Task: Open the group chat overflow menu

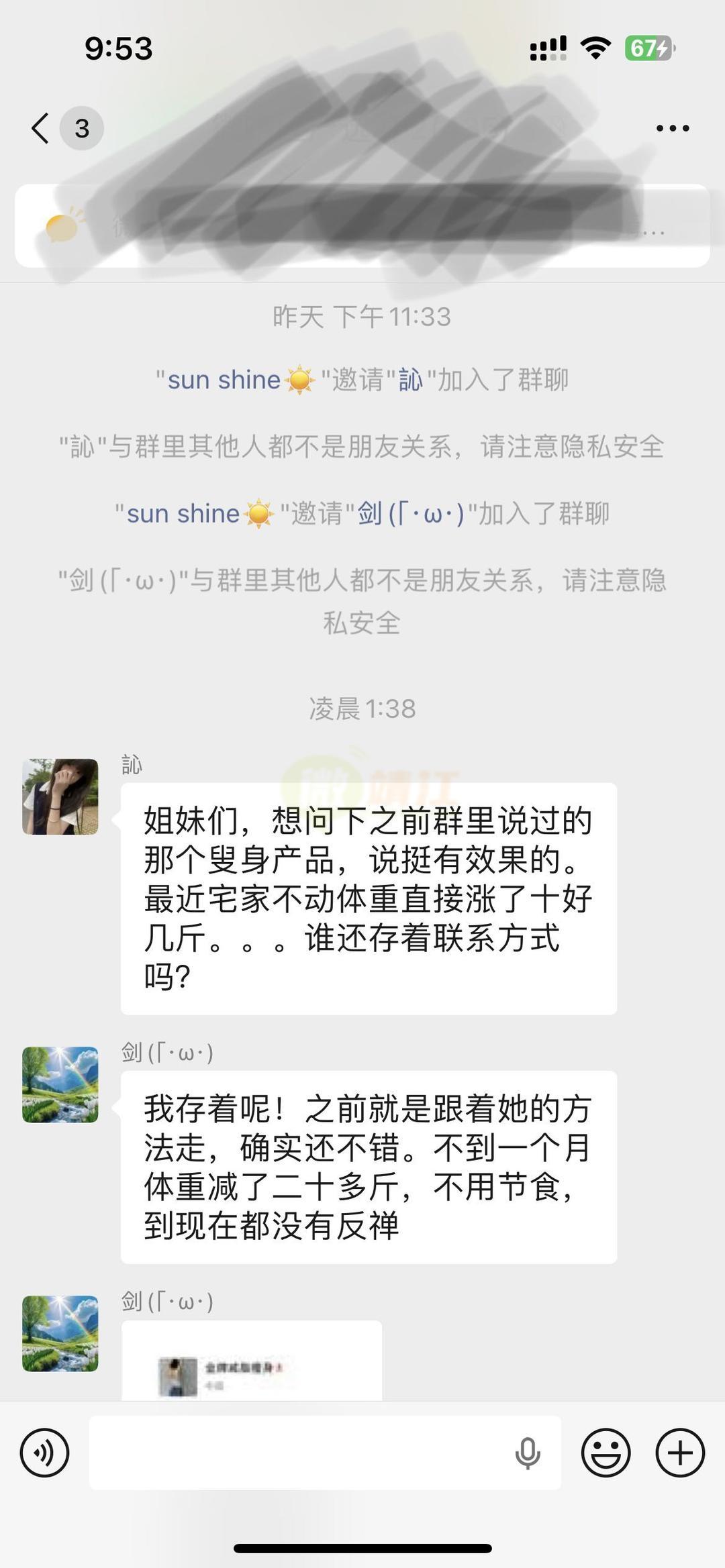Action: (673, 128)
